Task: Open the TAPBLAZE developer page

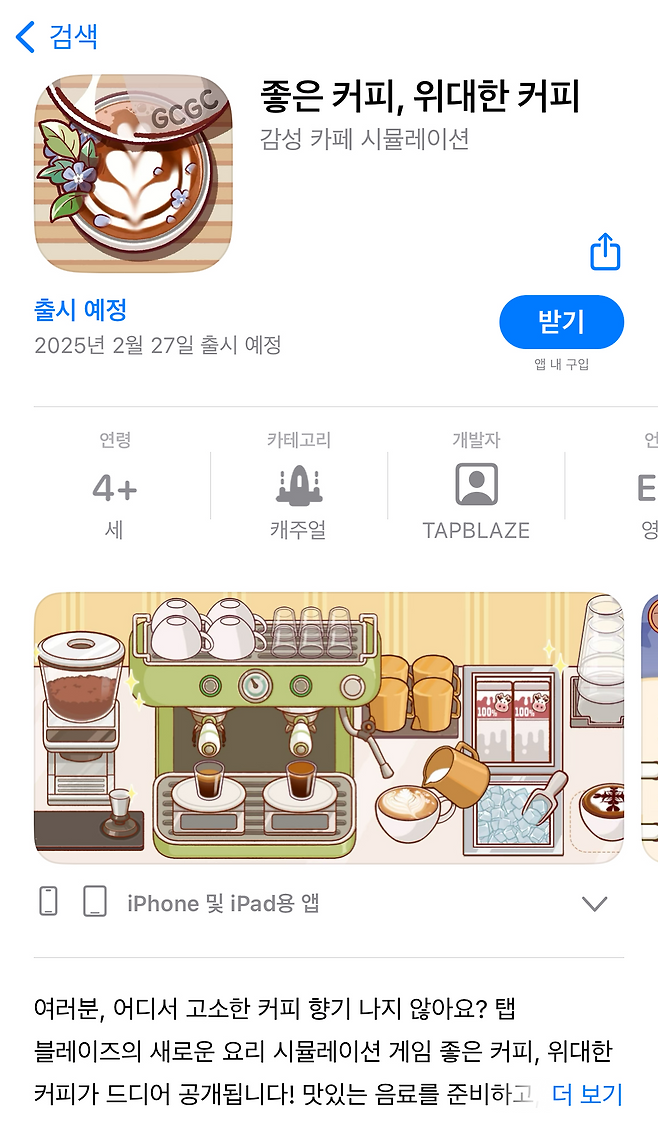Action: (476, 492)
